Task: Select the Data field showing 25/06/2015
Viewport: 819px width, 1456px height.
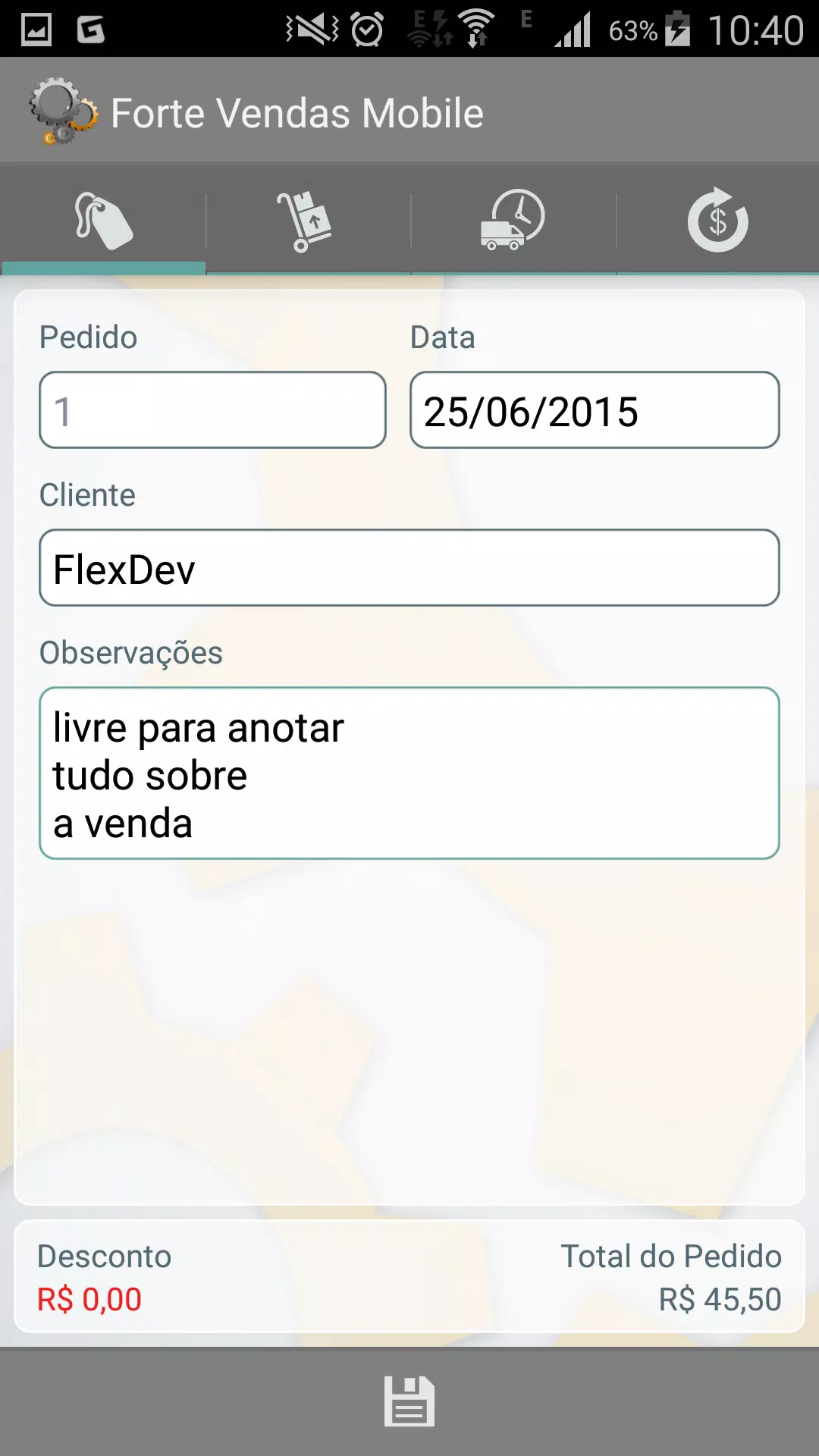Action: (595, 410)
